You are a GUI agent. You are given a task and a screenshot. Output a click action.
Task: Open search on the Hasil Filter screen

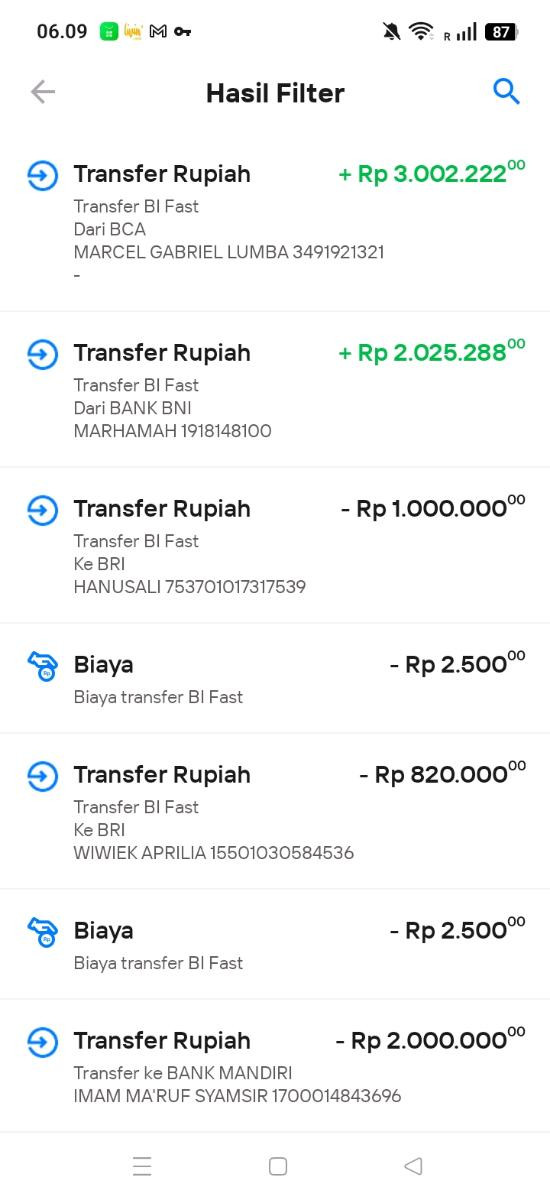coord(507,92)
